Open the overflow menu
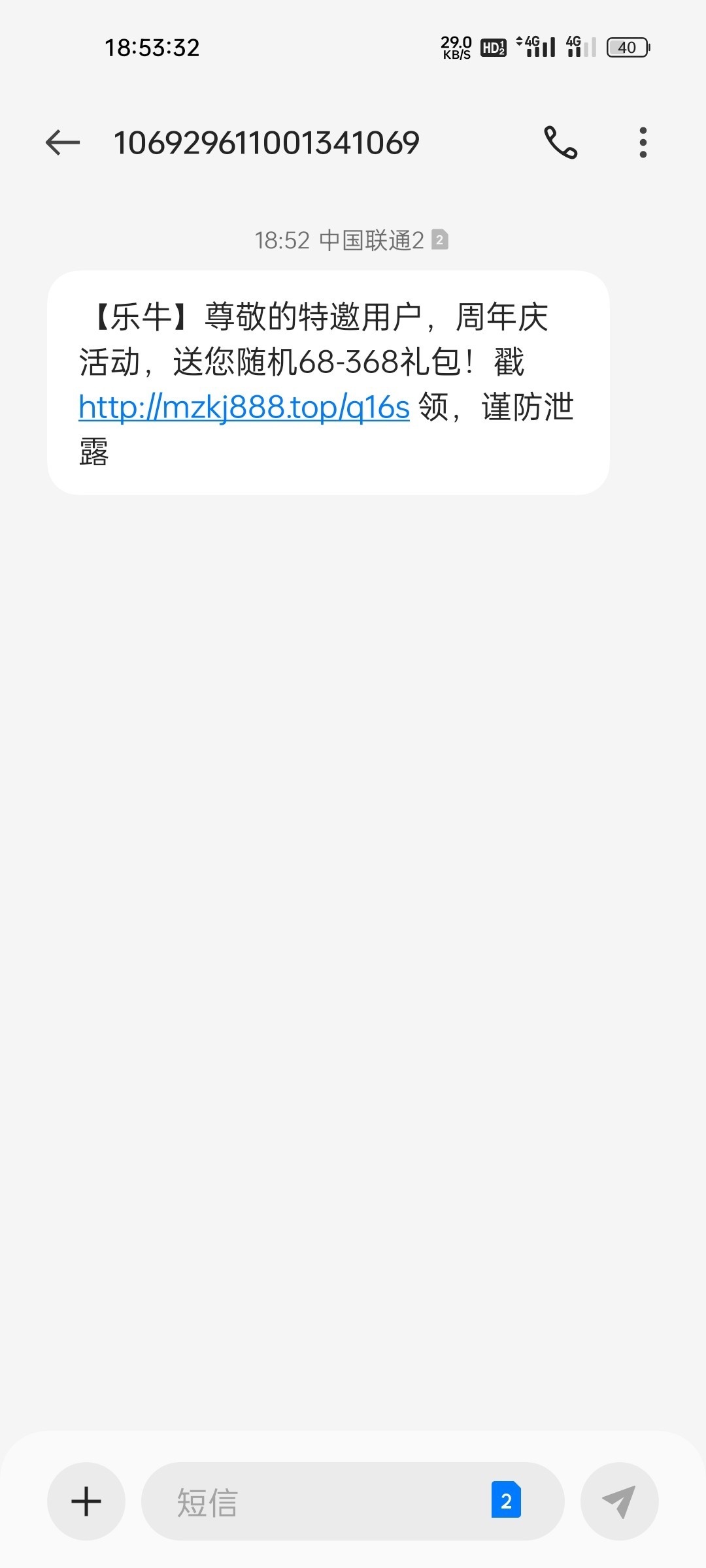The image size is (706, 1568). (x=643, y=142)
